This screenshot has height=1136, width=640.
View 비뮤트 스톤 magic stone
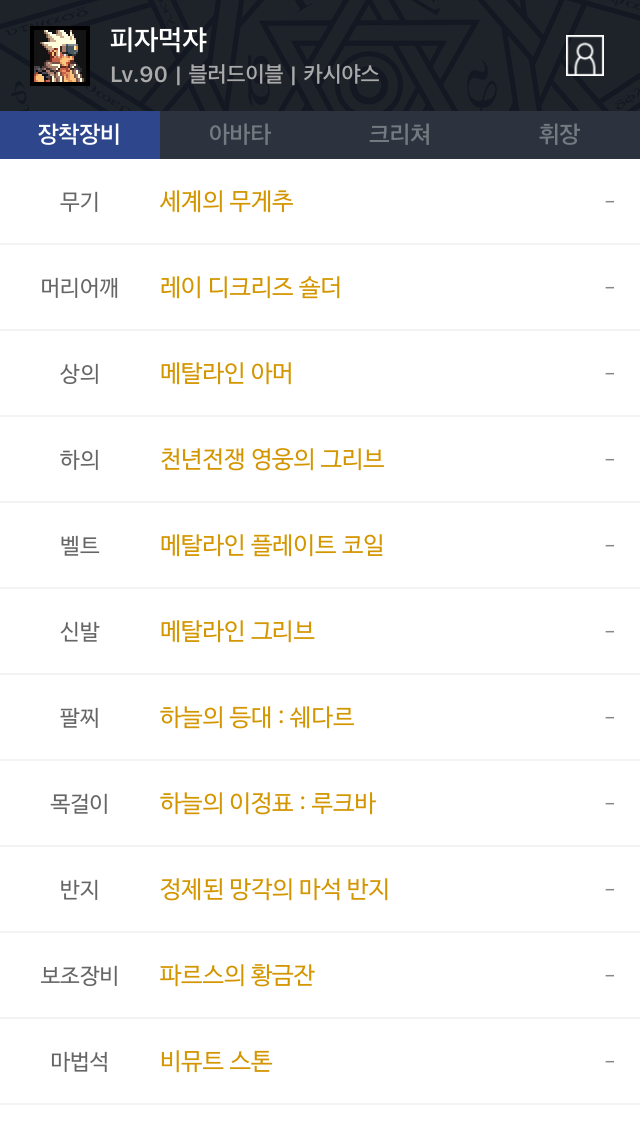[x=216, y=1061]
